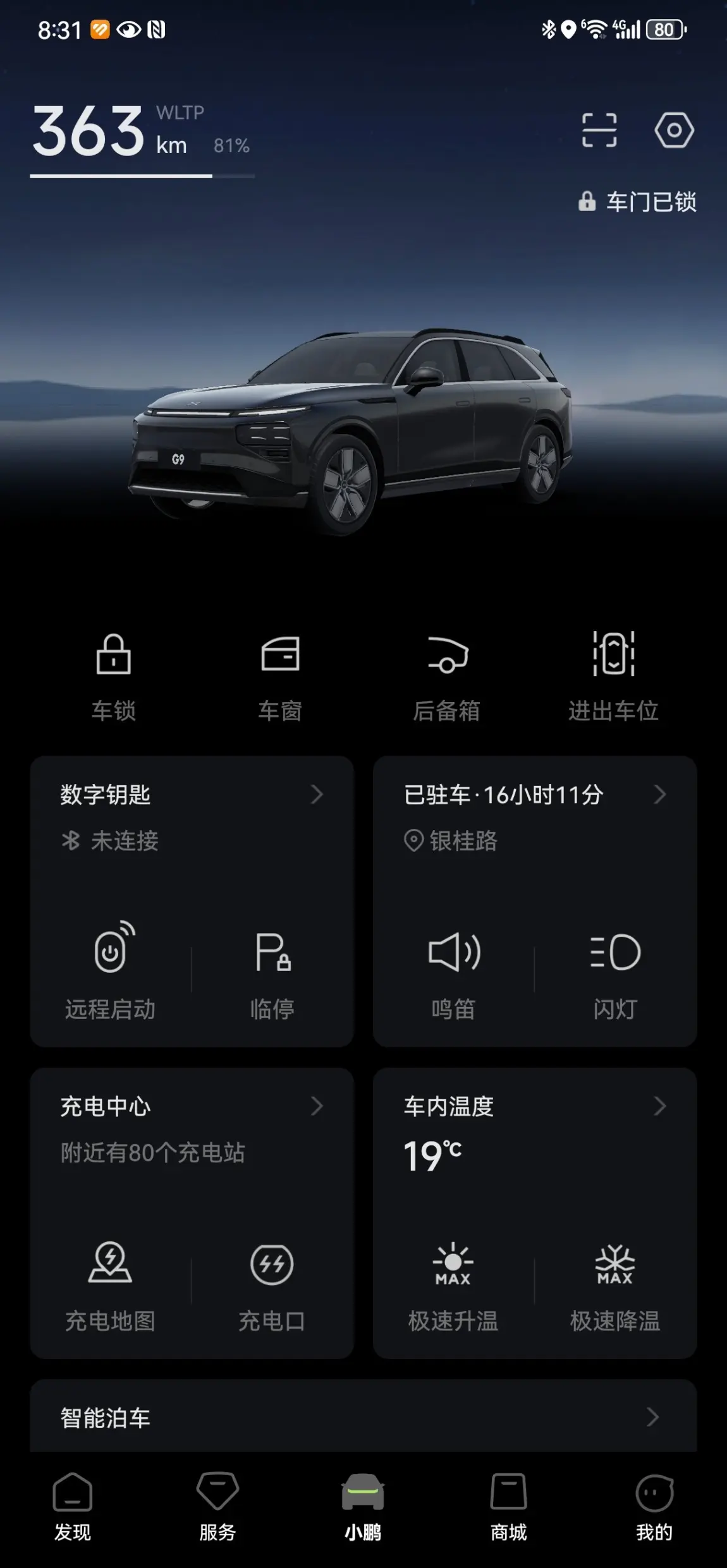Open 车内温度 cabin temperature details
This screenshot has width=727, height=1568.
[x=534, y=1107]
